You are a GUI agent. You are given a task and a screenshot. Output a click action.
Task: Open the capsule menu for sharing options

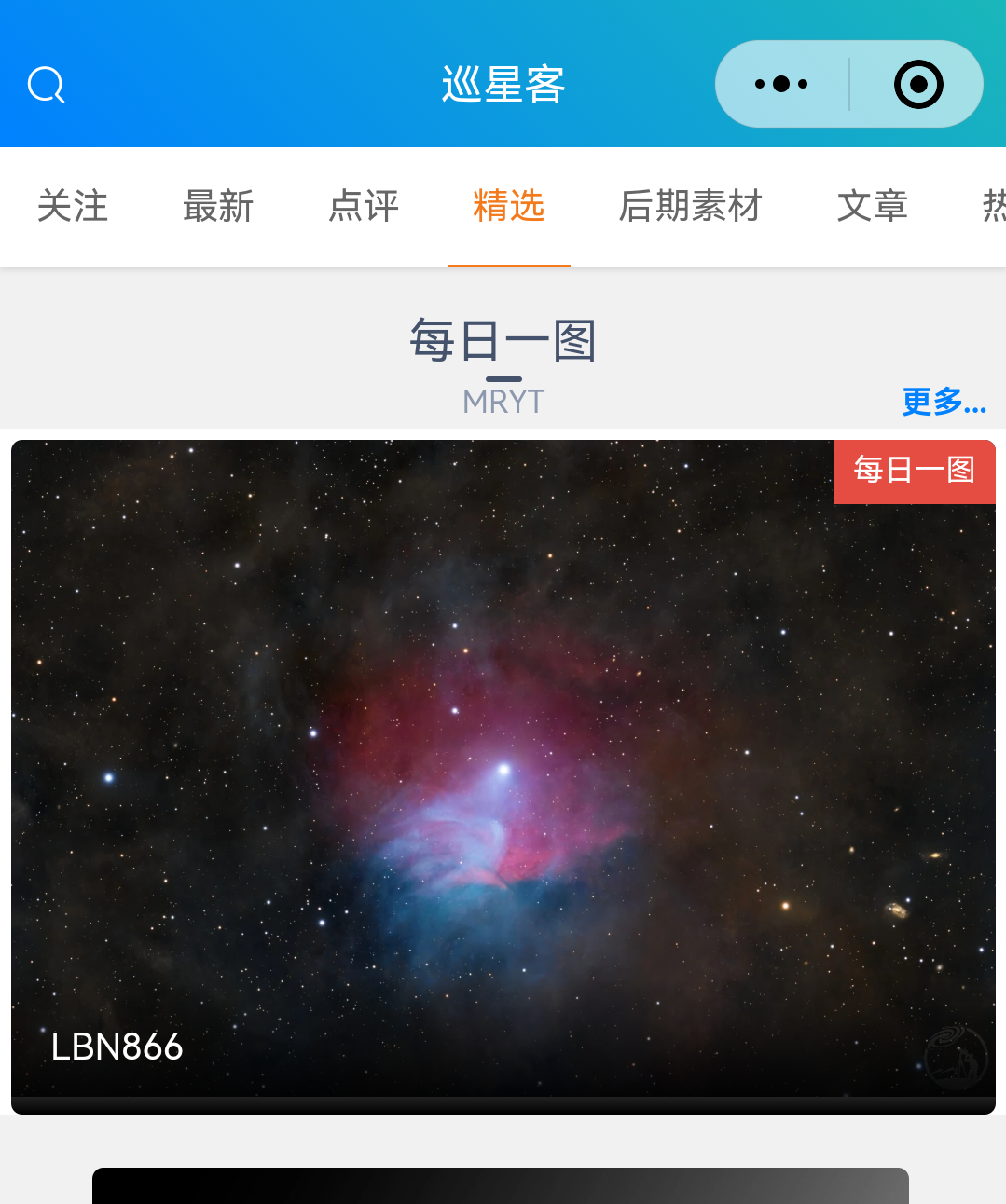click(x=780, y=84)
